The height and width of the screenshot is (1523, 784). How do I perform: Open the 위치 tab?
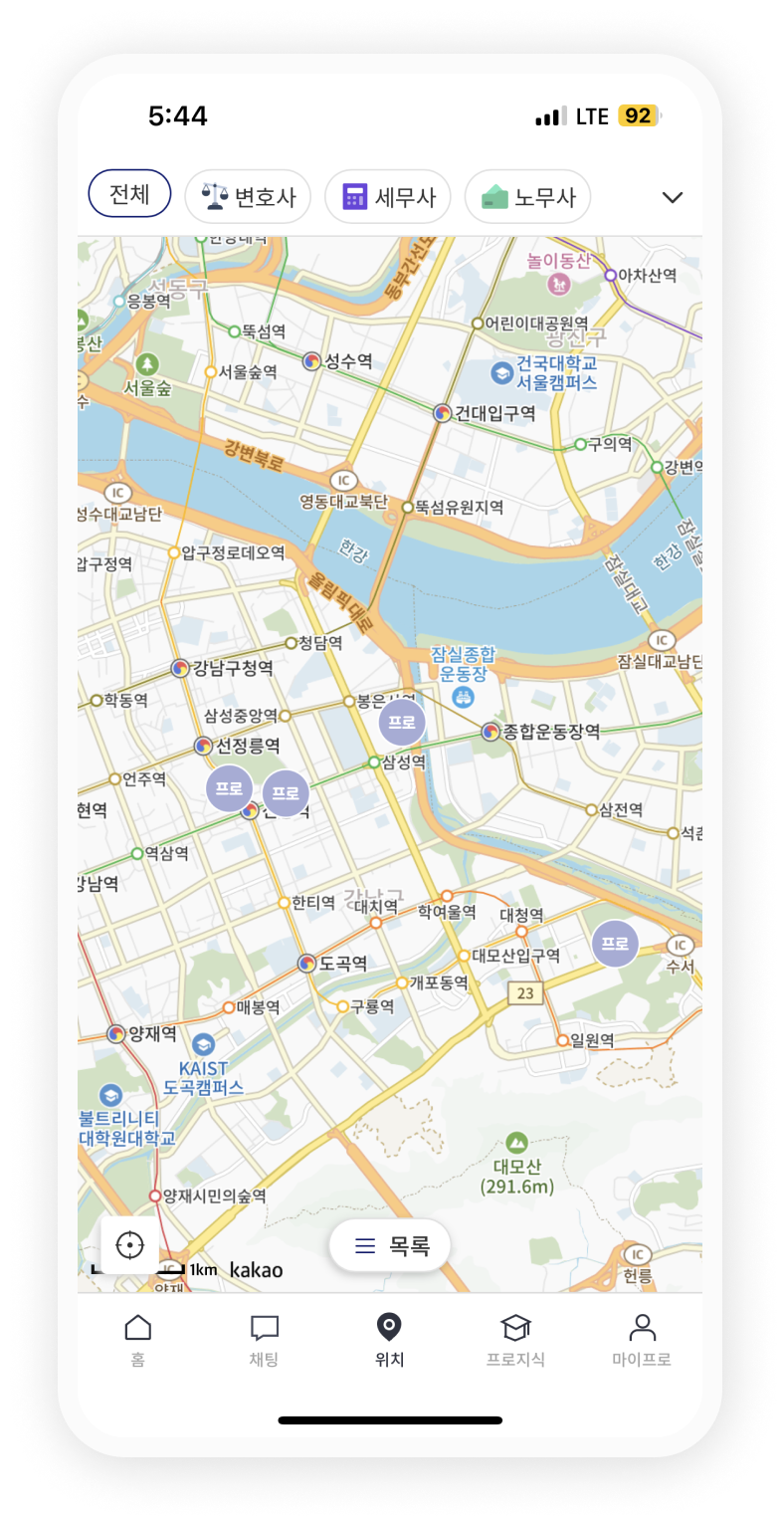pyautogui.click(x=389, y=1339)
